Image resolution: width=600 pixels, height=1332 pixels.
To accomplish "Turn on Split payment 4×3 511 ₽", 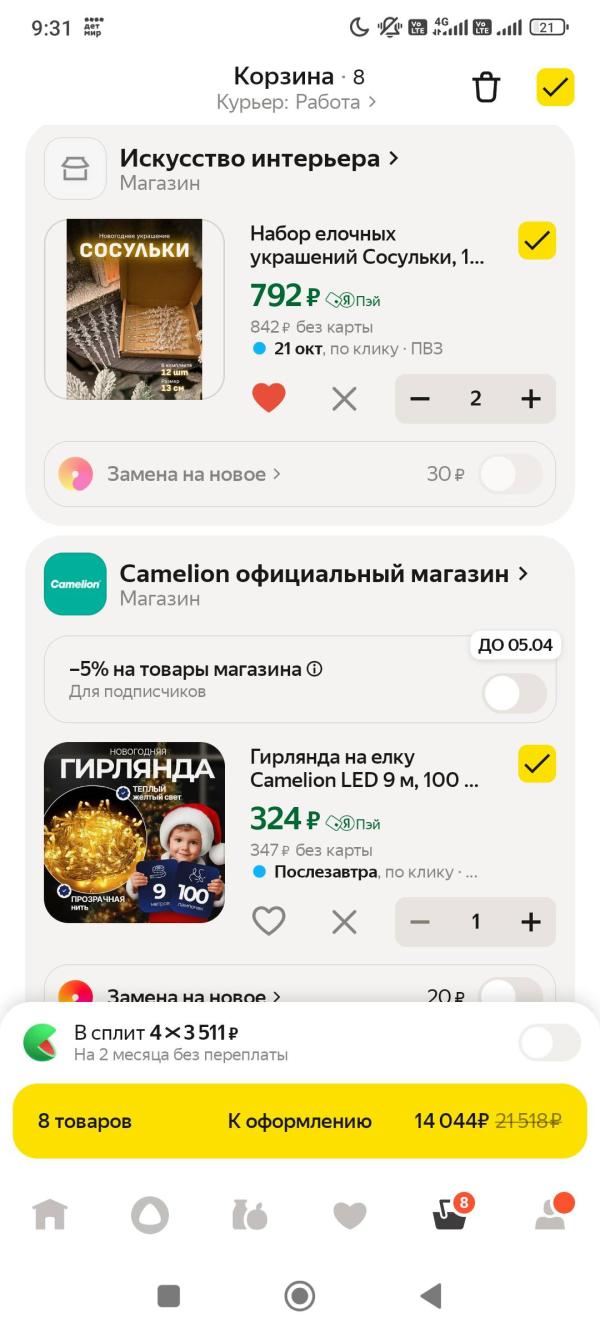I will point(549,1042).
